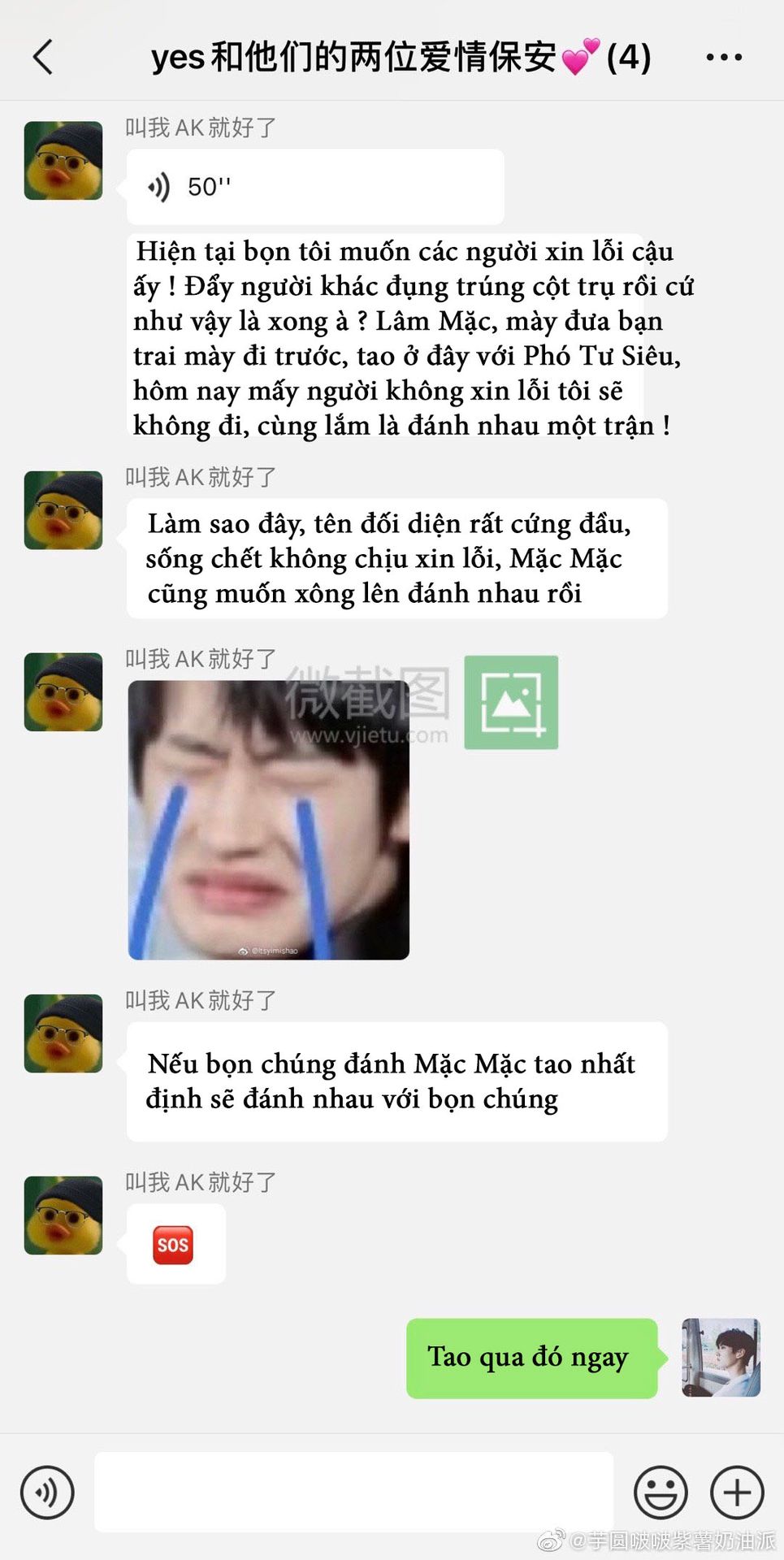This screenshot has width=784, height=1560.
Task: Open the plus attachments panel
Action: tap(737, 1493)
